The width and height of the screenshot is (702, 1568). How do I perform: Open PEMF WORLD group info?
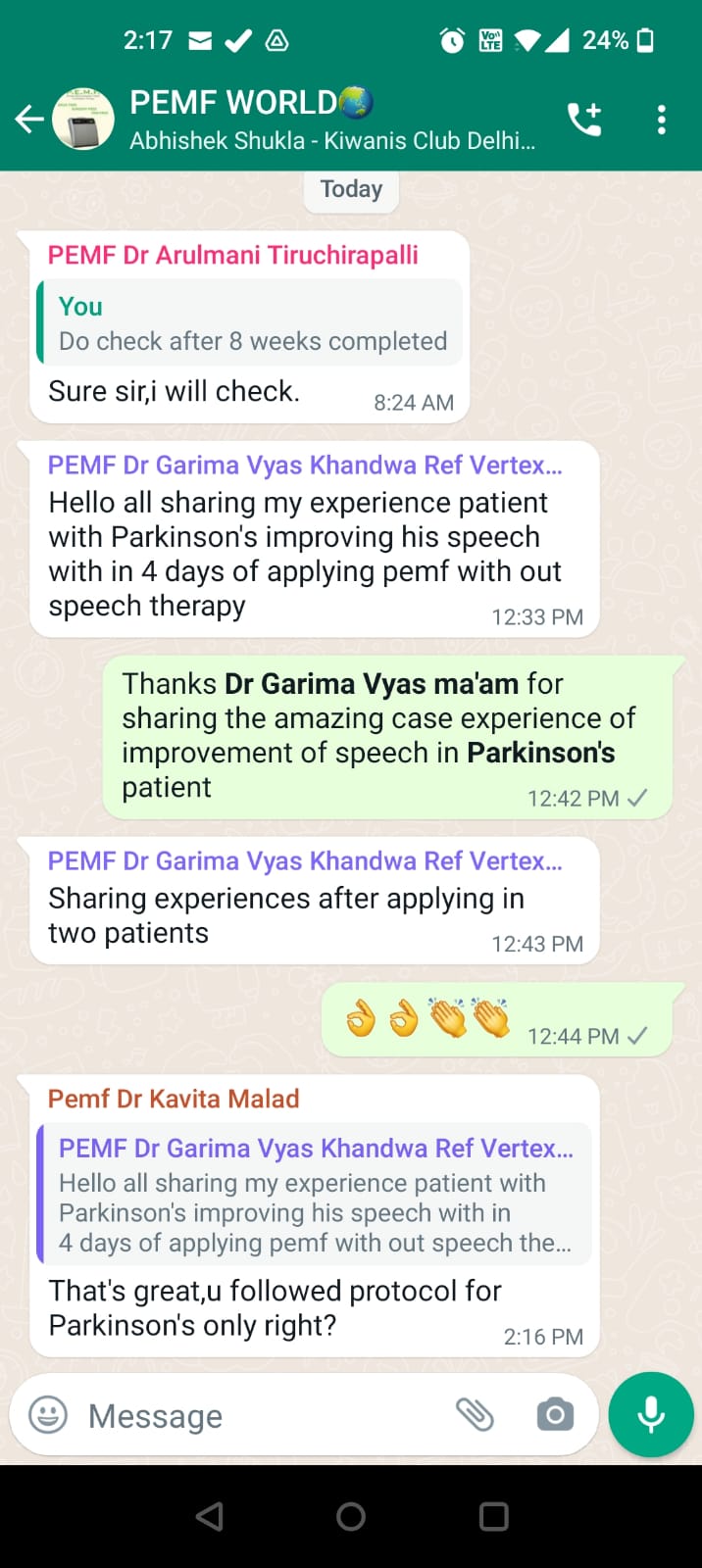click(x=333, y=120)
